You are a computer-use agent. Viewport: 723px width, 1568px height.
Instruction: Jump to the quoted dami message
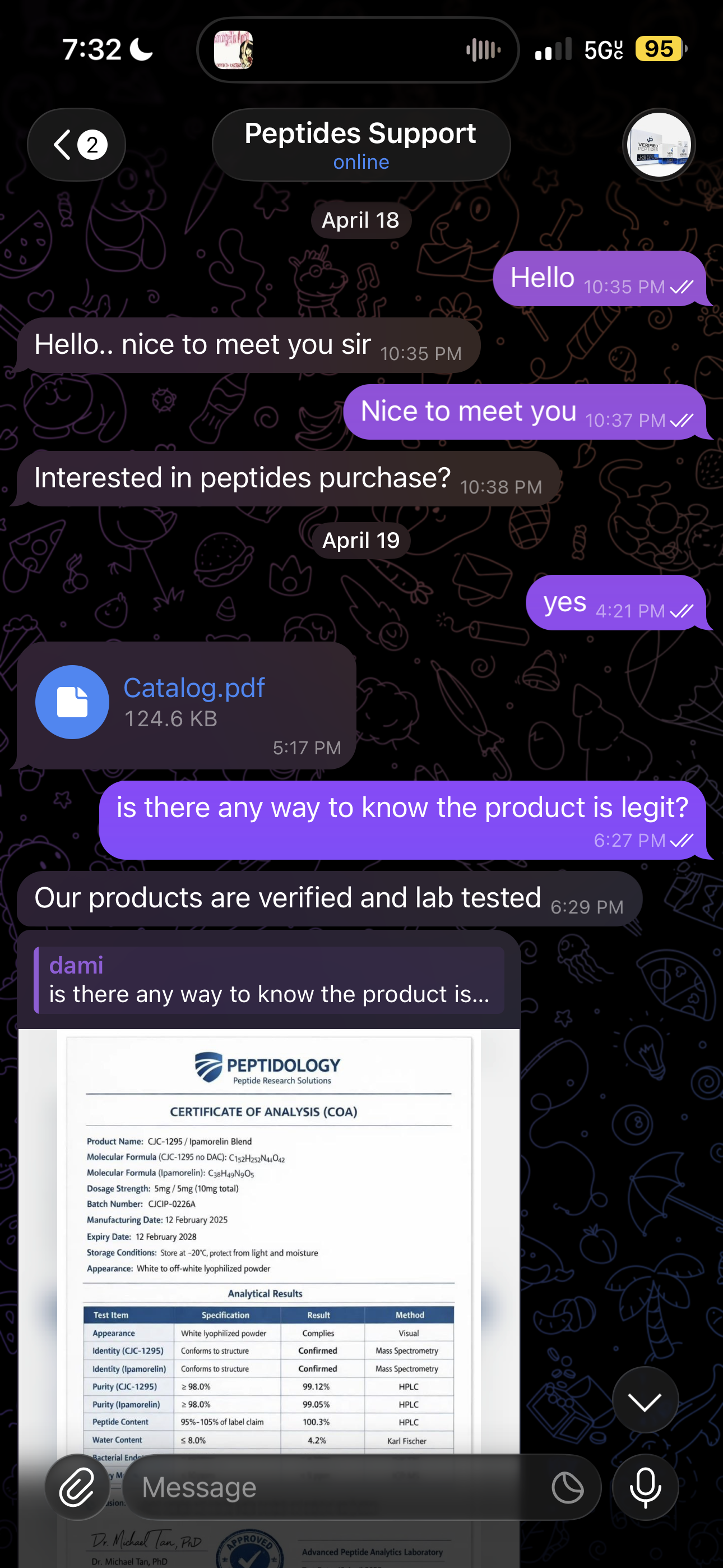point(269,979)
